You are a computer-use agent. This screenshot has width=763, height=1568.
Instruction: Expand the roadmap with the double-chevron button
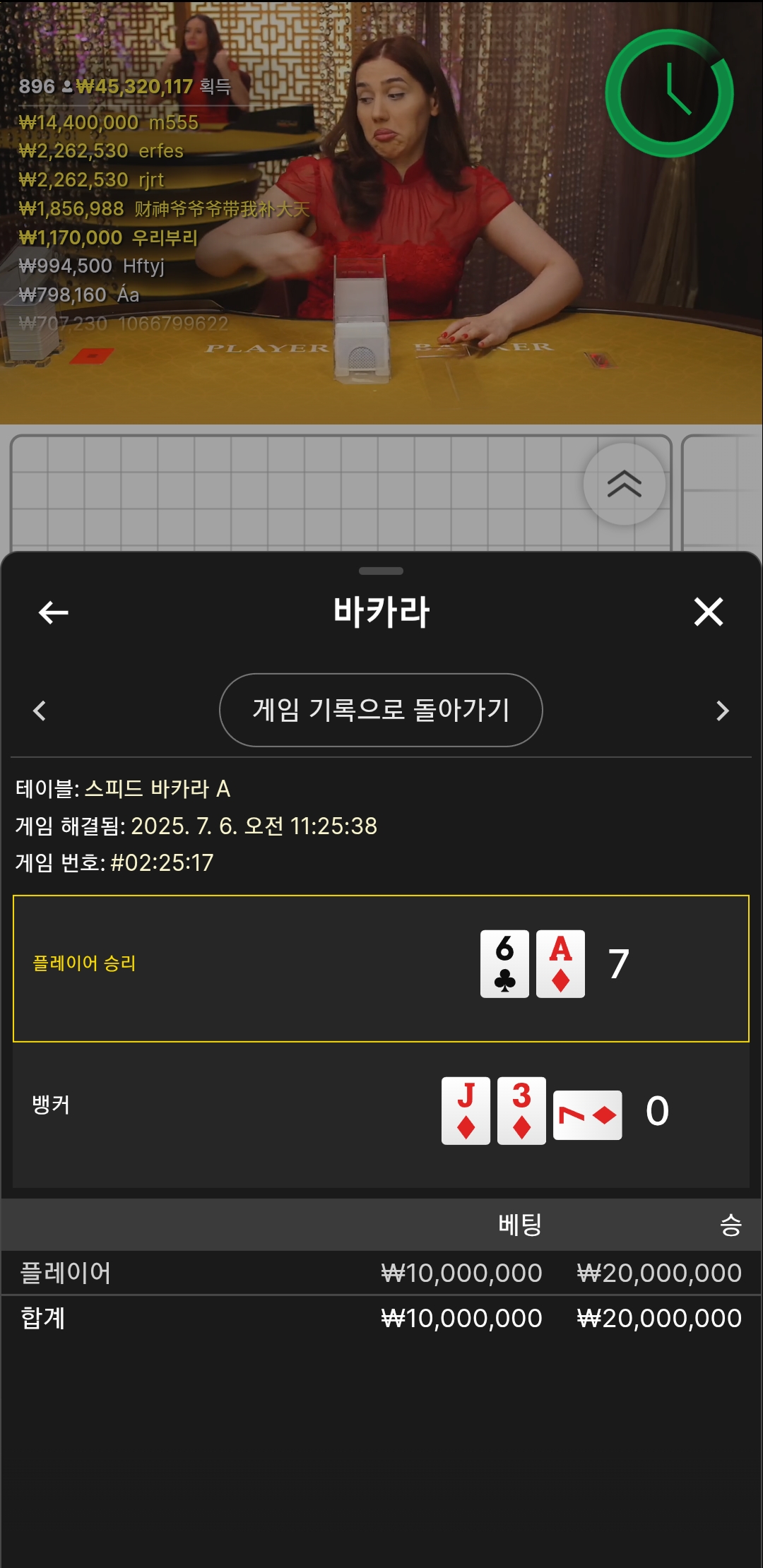pyautogui.click(x=625, y=484)
